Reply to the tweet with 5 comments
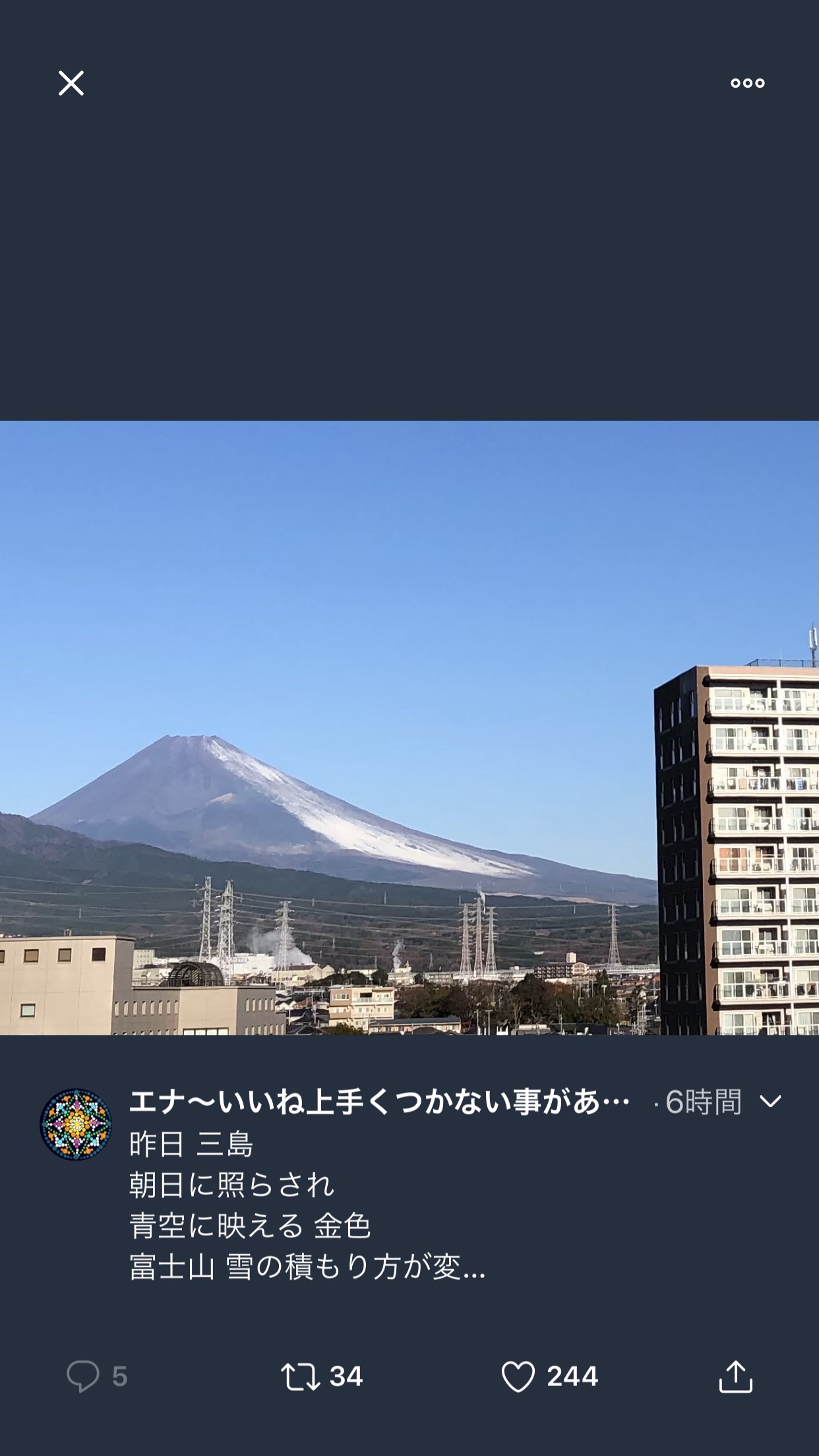This screenshot has height=1456, width=819. [x=83, y=1376]
